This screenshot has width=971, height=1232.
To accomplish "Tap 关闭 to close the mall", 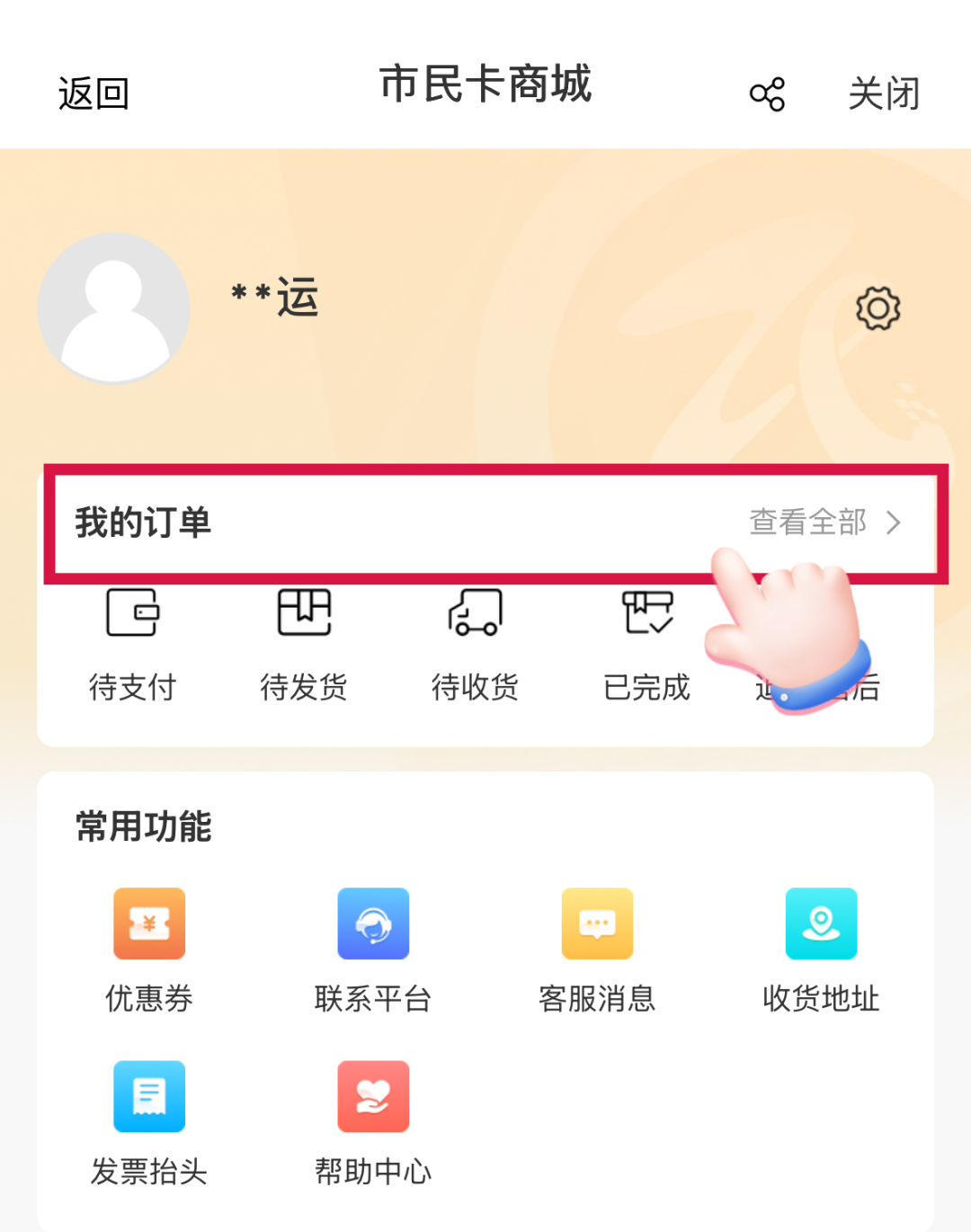I will (x=884, y=94).
